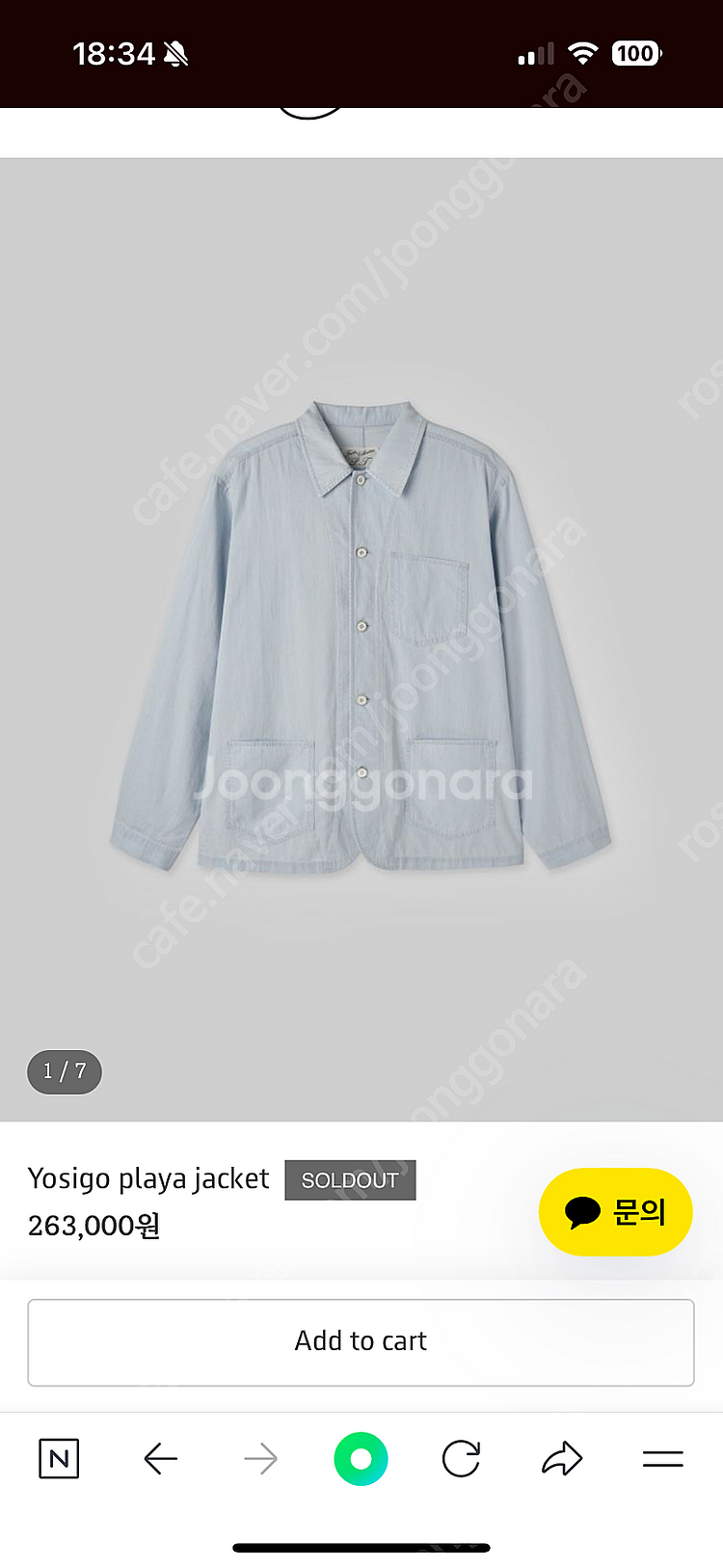Open the browser menu lines icon
Image resolution: width=723 pixels, height=1568 pixels.
click(662, 1458)
